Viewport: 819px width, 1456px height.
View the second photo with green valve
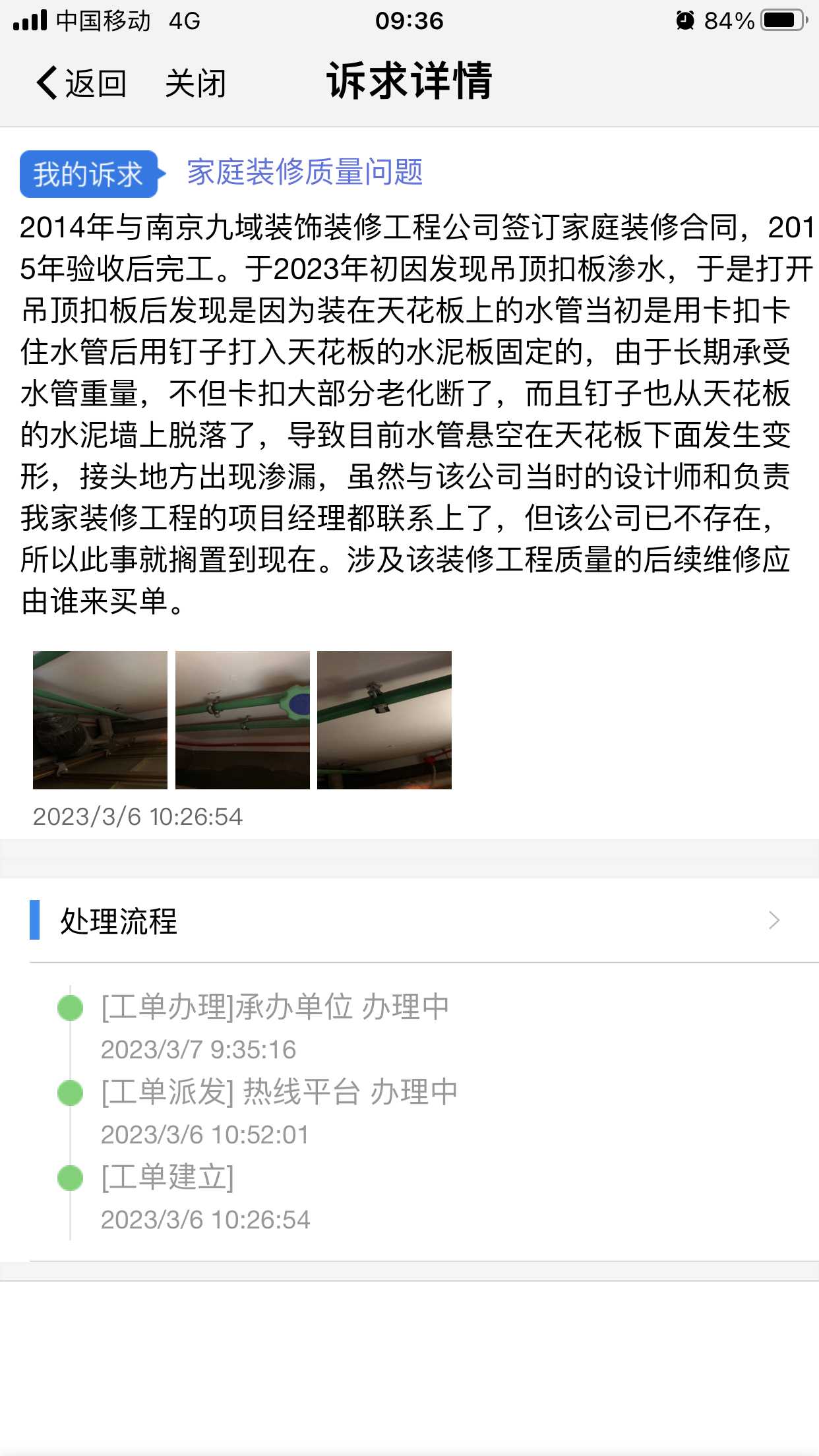(243, 720)
